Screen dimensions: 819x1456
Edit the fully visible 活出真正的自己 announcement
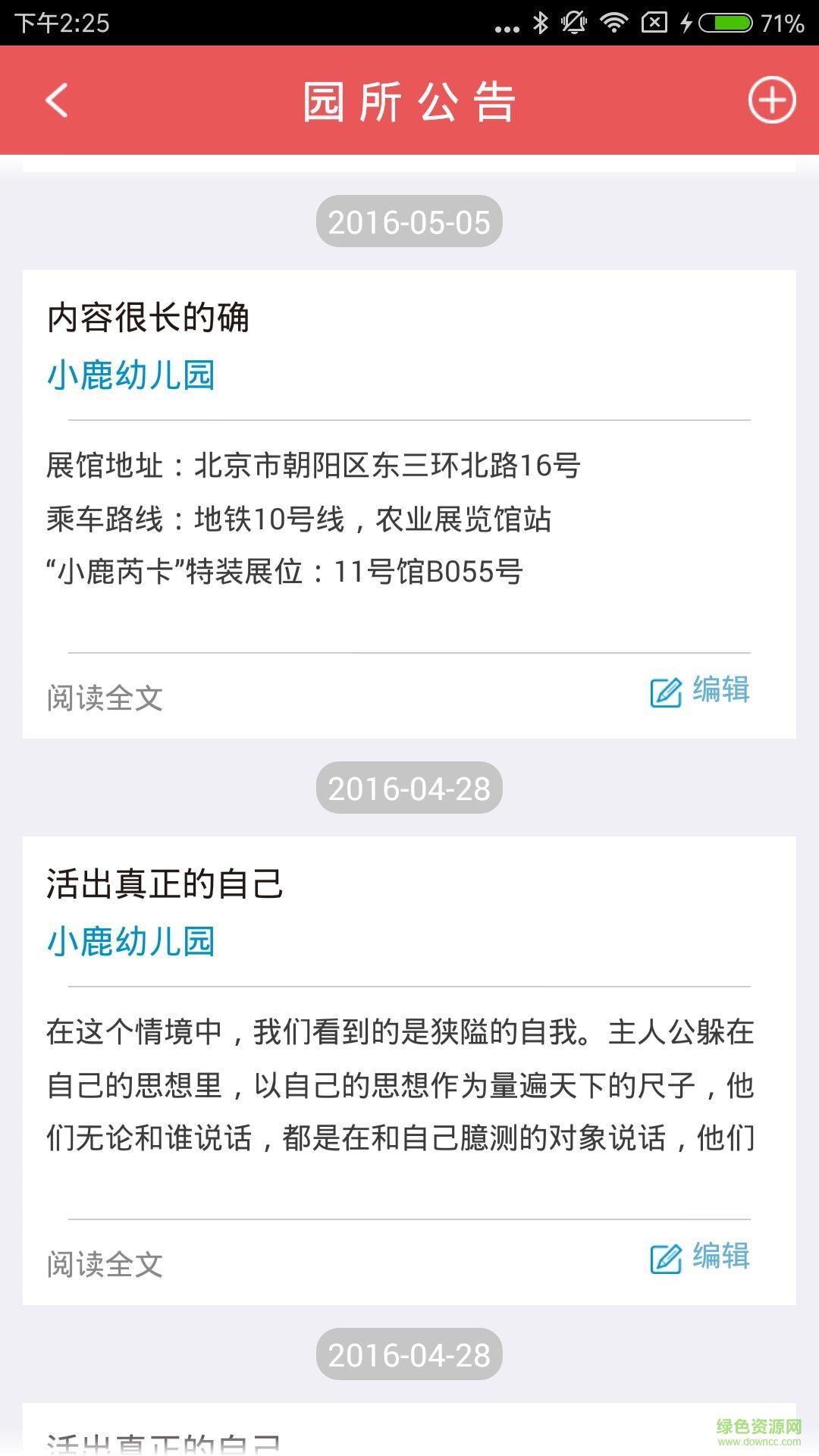700,1257
